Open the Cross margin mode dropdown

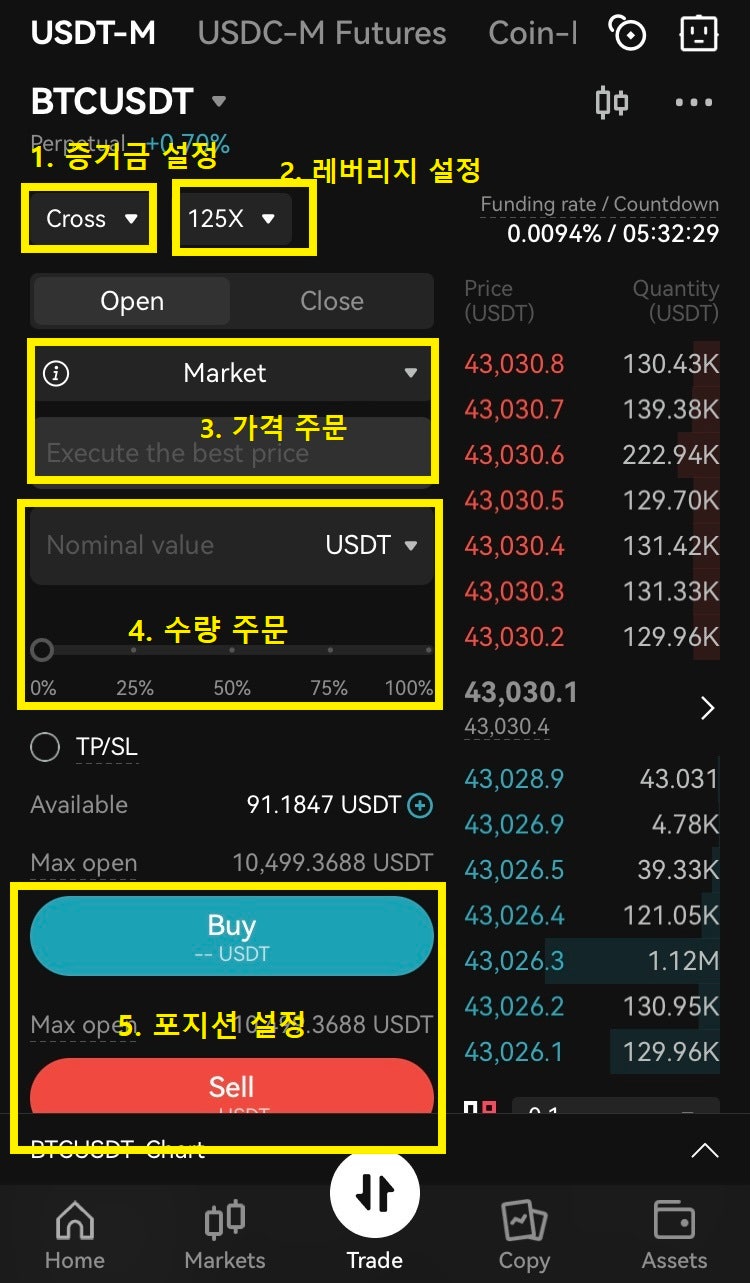pyautogui.click(x=88, y=218)
